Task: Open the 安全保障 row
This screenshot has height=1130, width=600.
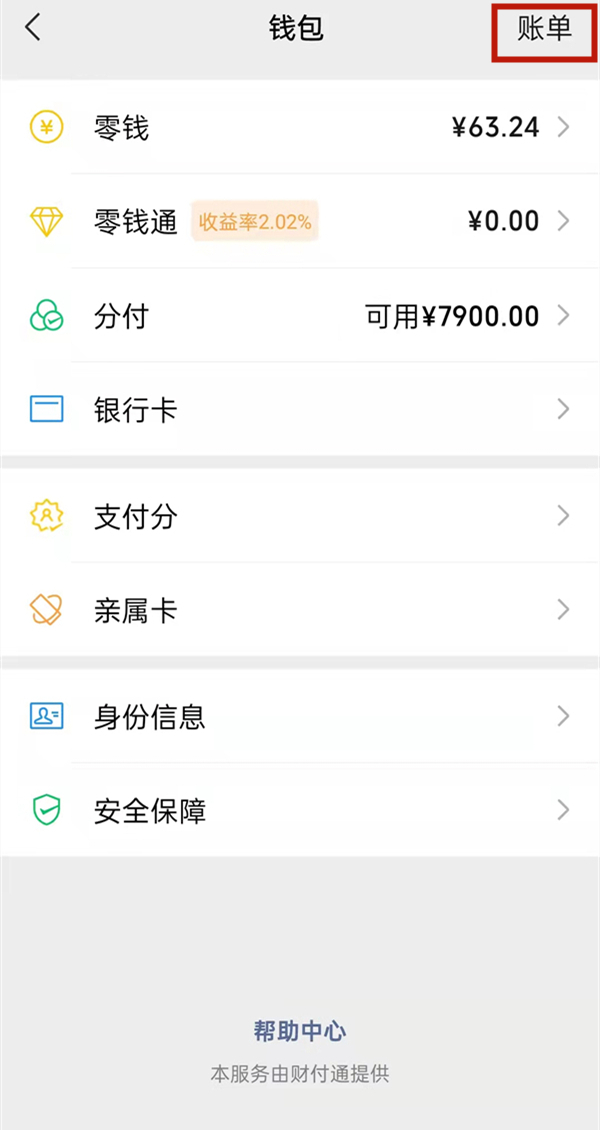Action: click(300, 810)
